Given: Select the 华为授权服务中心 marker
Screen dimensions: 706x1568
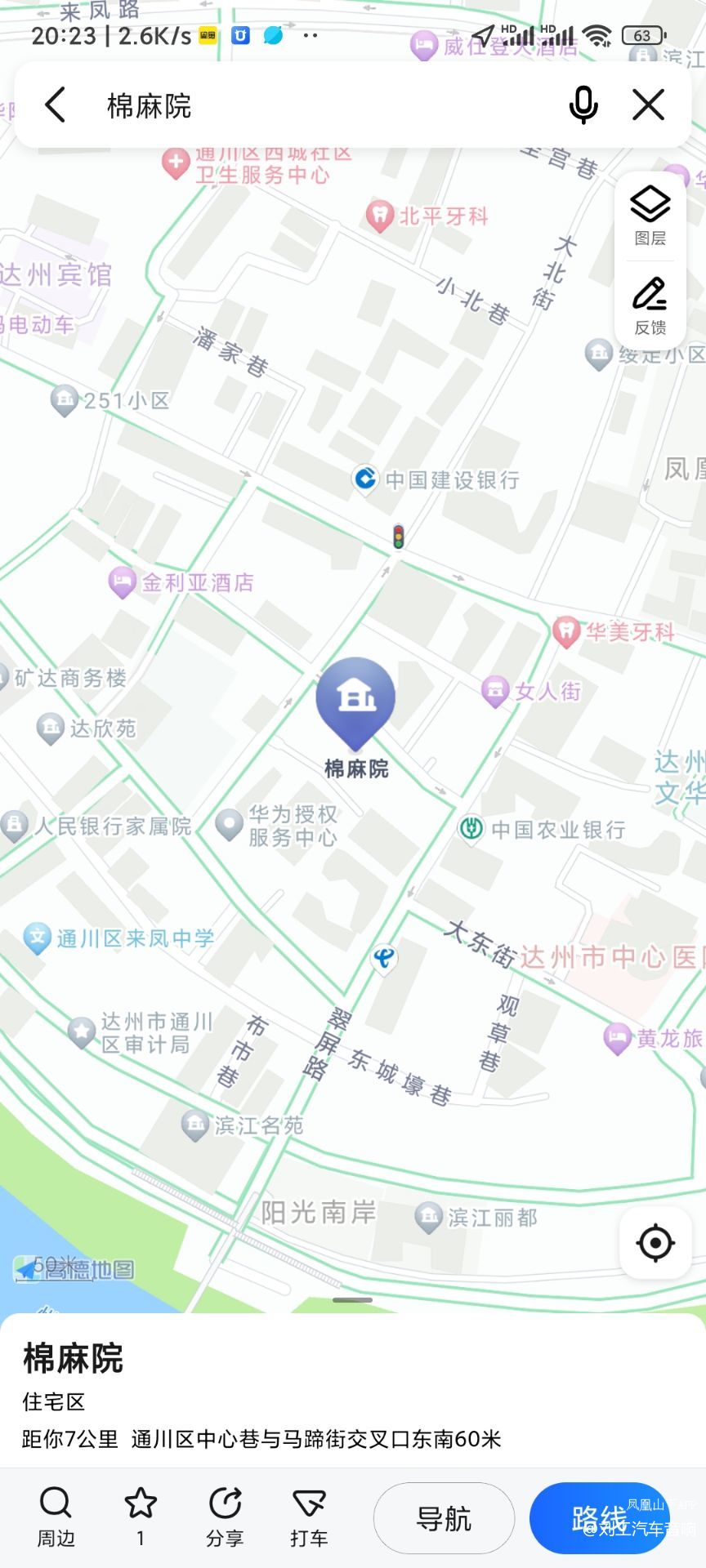Looking at the screenshot, I should (x=230, y=825).
